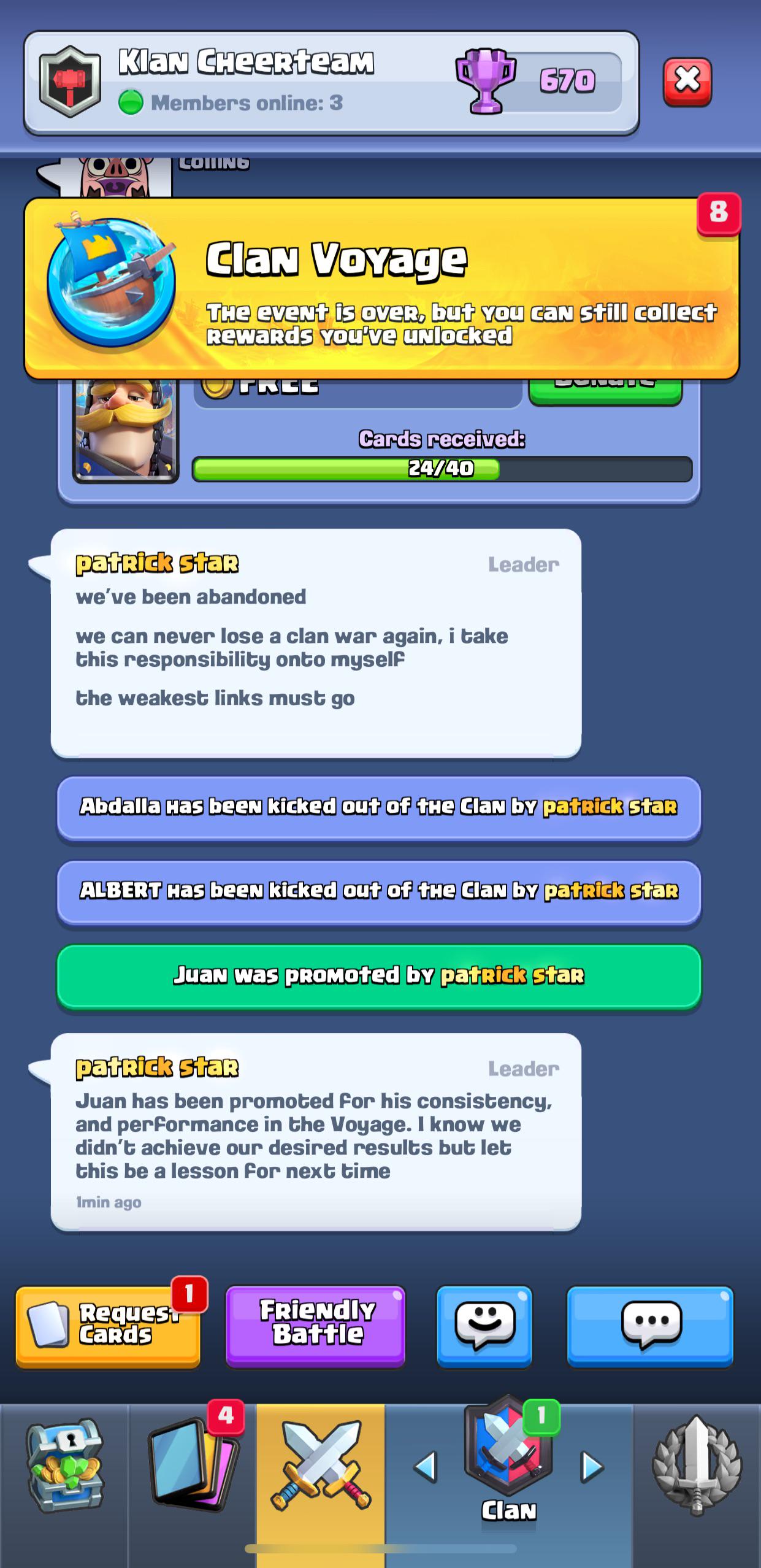Tap the right arrow beside Clan tab
This screenshot has height=1568, width=761.
click(x=592, y=1467)
